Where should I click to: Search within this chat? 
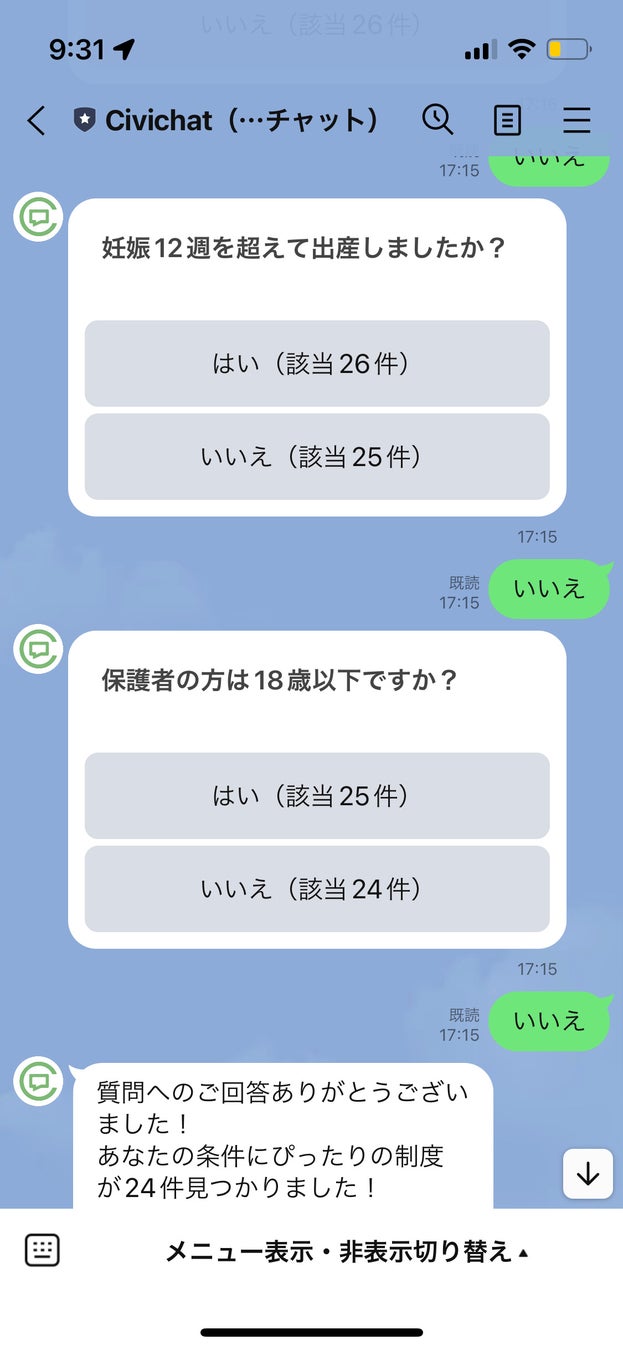[437, 120]
